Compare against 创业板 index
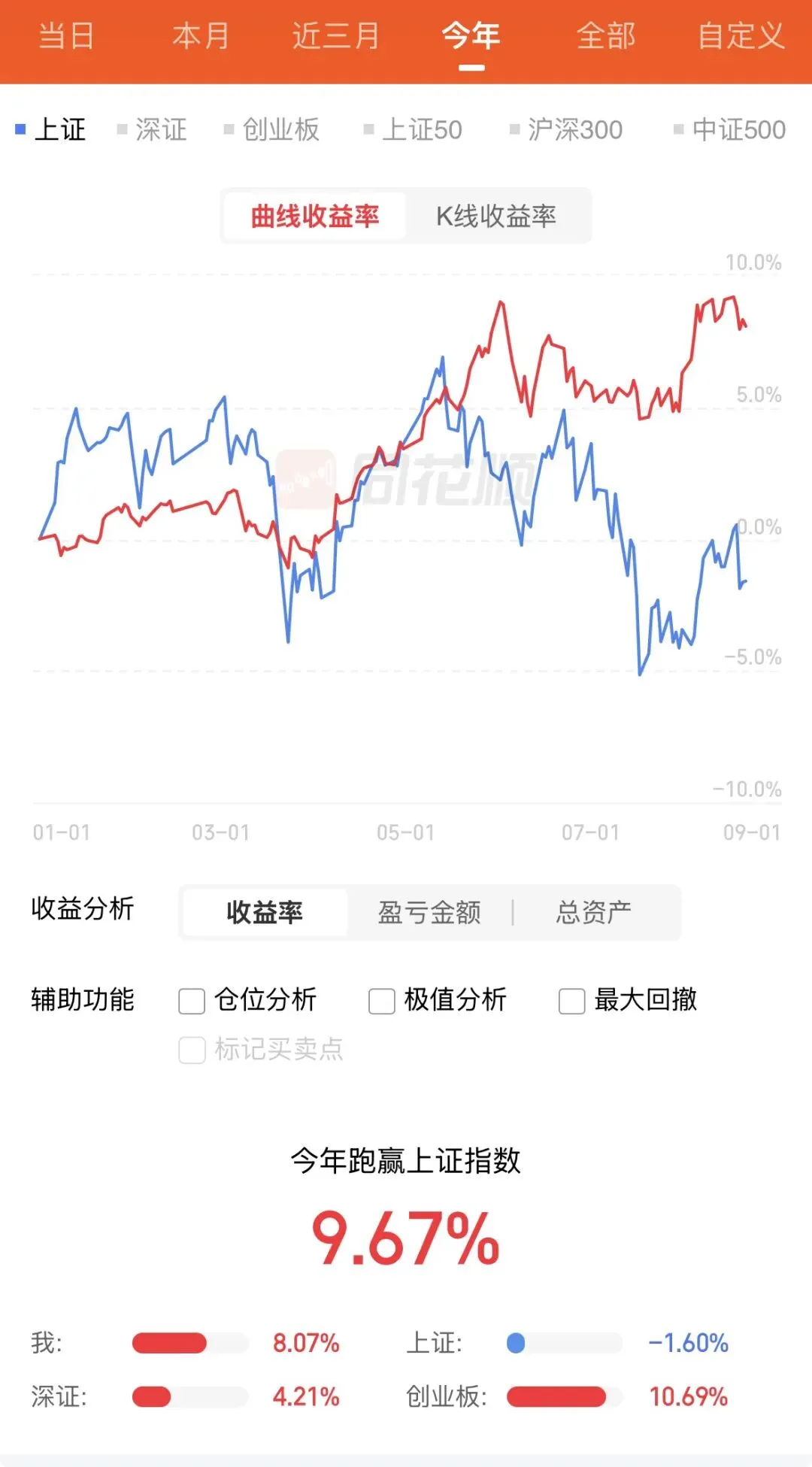Screen dimensions: 812x1467 pos(271,129)
